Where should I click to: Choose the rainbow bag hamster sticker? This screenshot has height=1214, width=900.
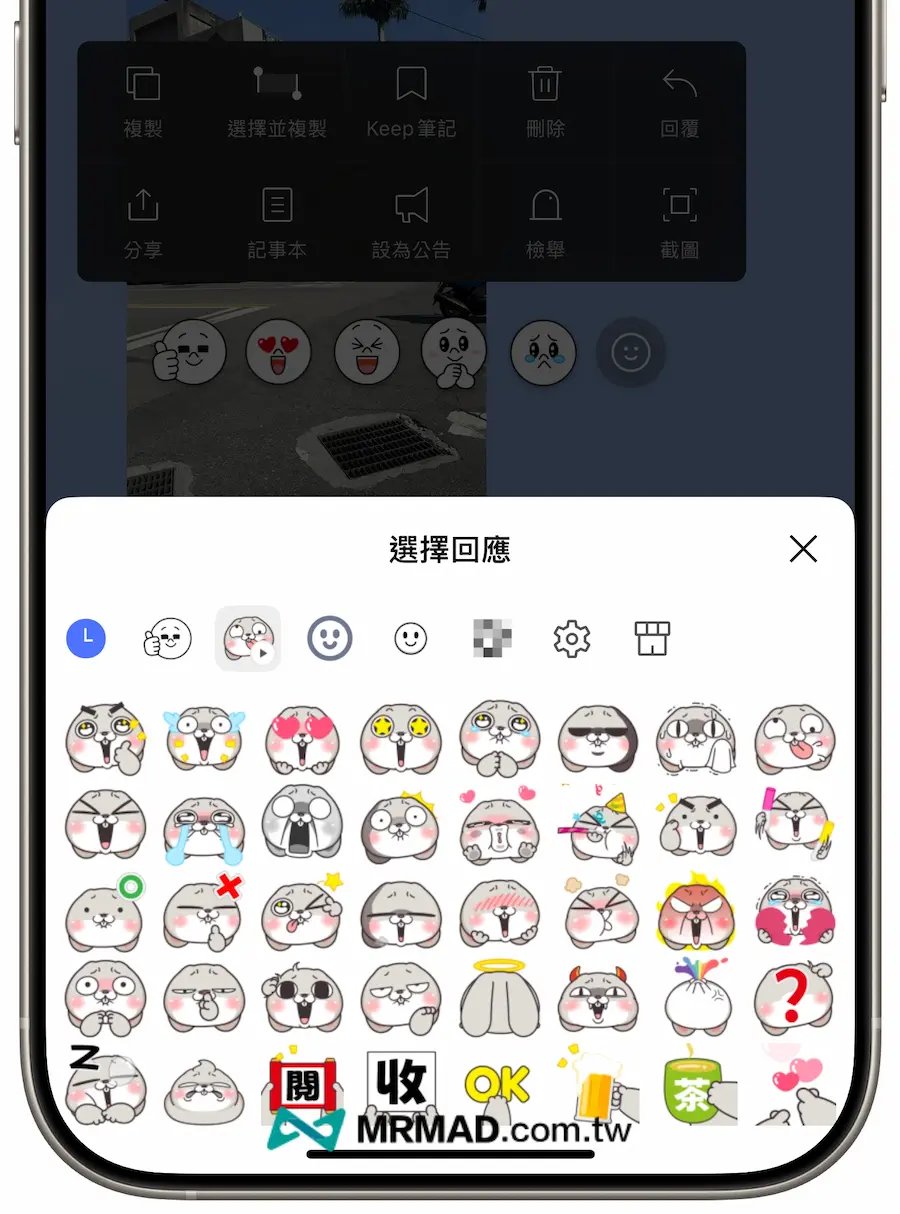click(695, 998)
